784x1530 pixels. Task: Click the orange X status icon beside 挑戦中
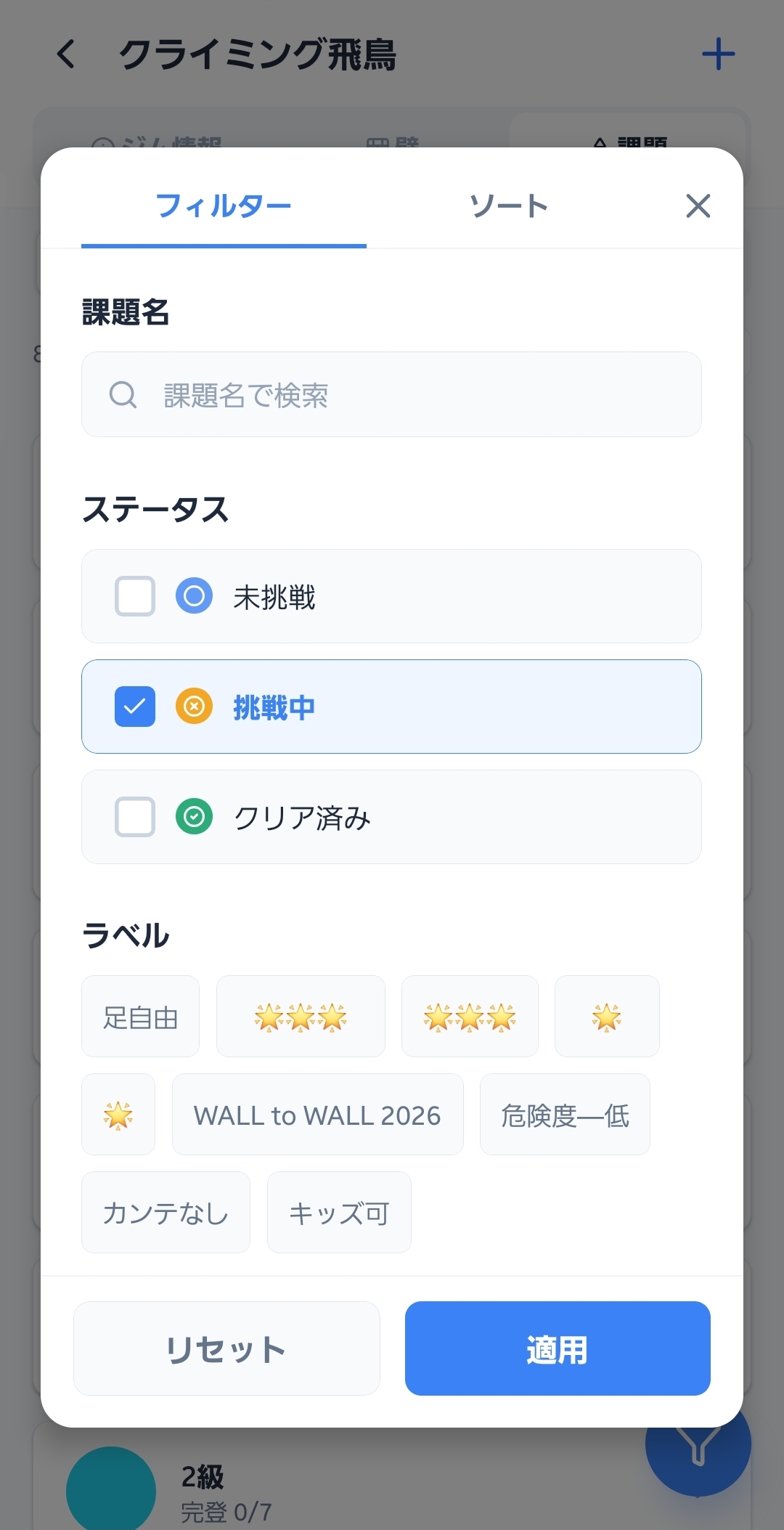pyautogui.click(x=194, y=707)
